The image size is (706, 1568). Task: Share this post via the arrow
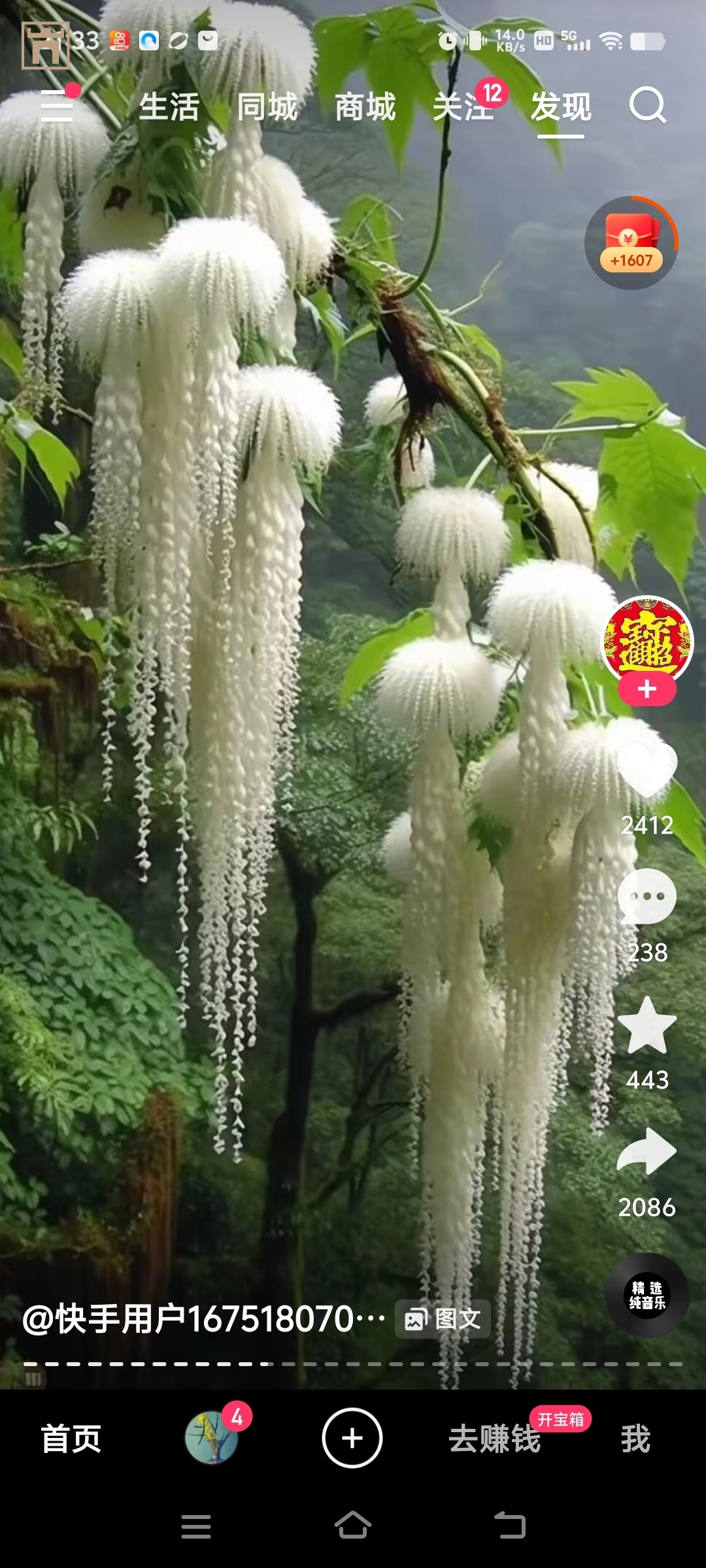pos(647,1153)
